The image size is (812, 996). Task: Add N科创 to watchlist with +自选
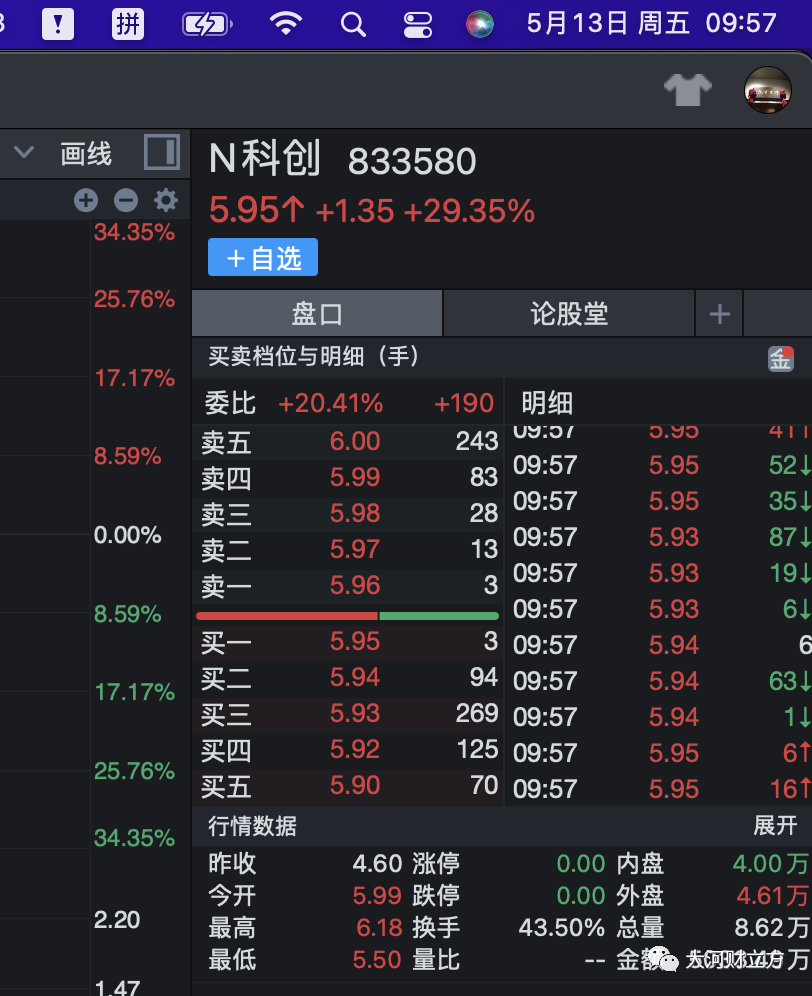(x=263, y=258)
